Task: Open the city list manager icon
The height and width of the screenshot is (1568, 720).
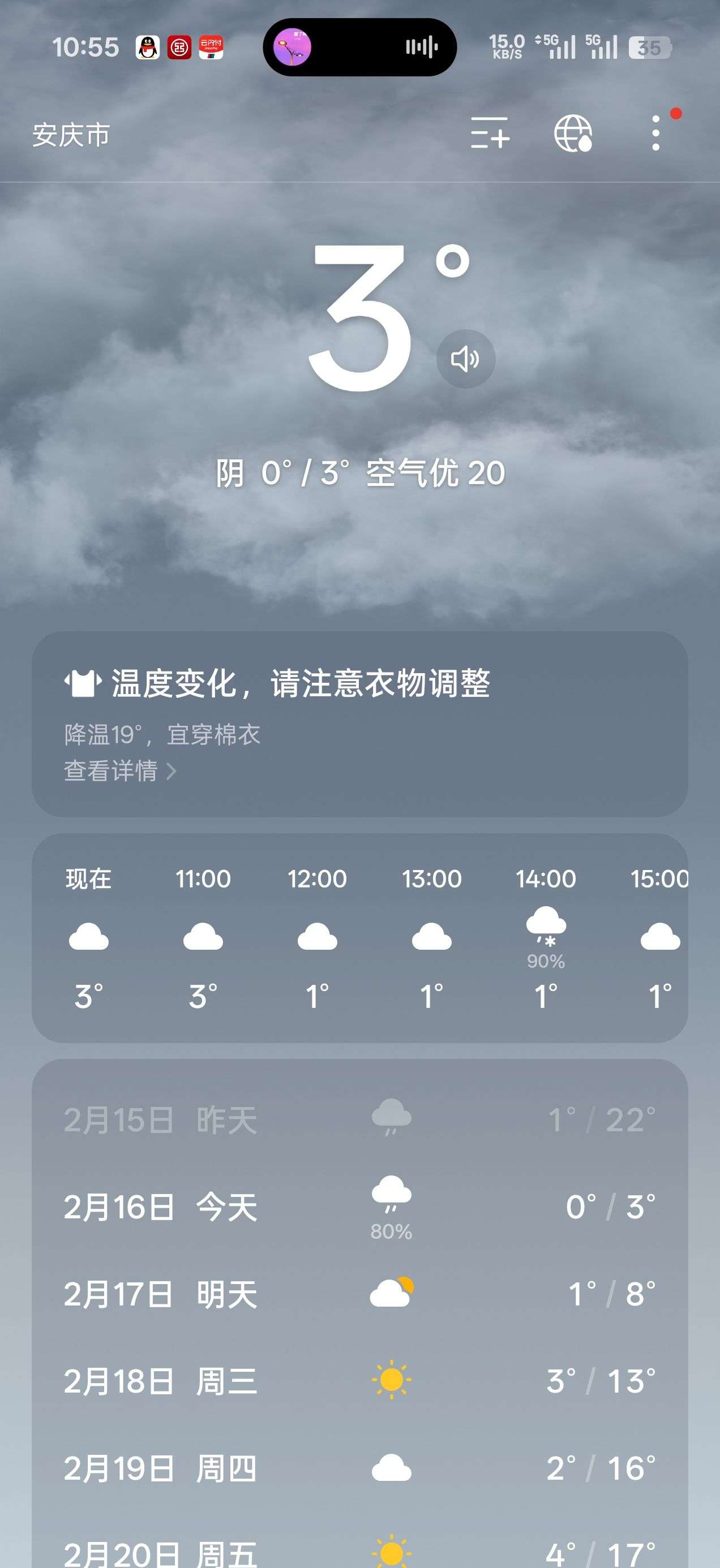Action: 490,133
